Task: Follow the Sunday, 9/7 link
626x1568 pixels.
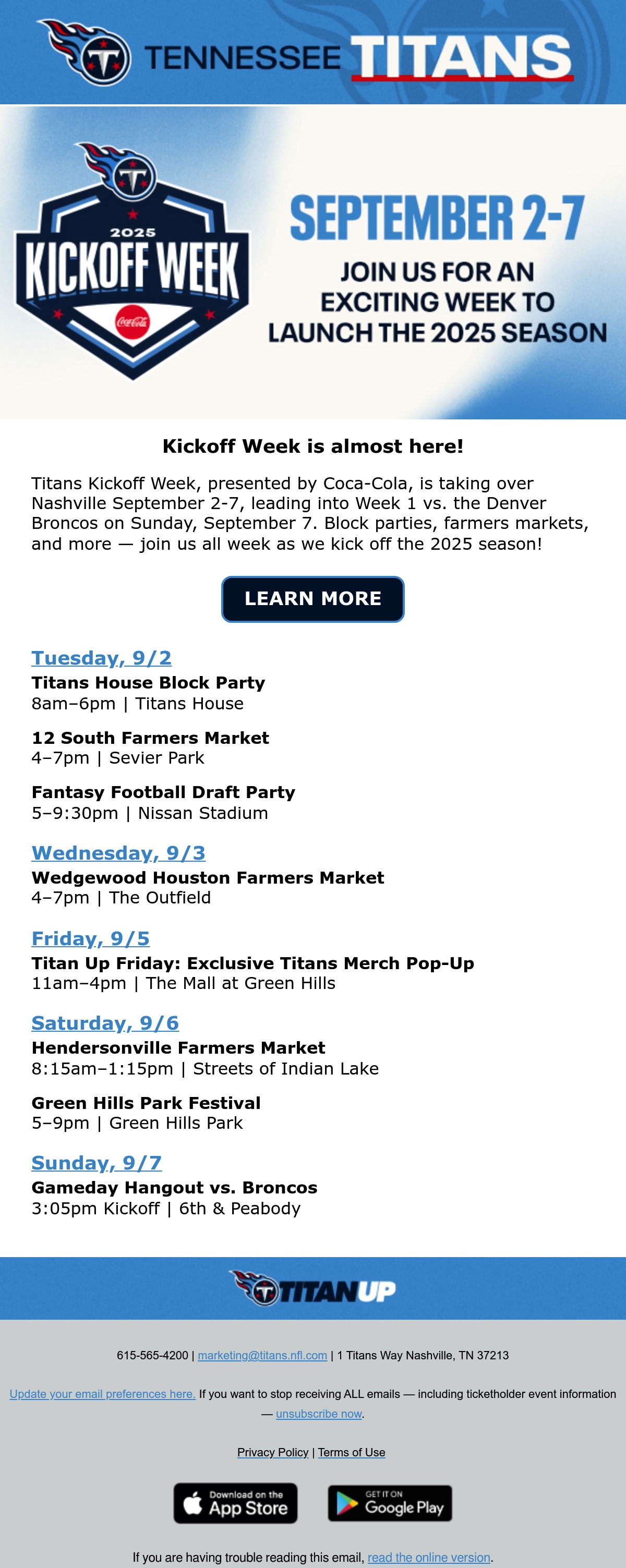Action: click(97, 1163)
